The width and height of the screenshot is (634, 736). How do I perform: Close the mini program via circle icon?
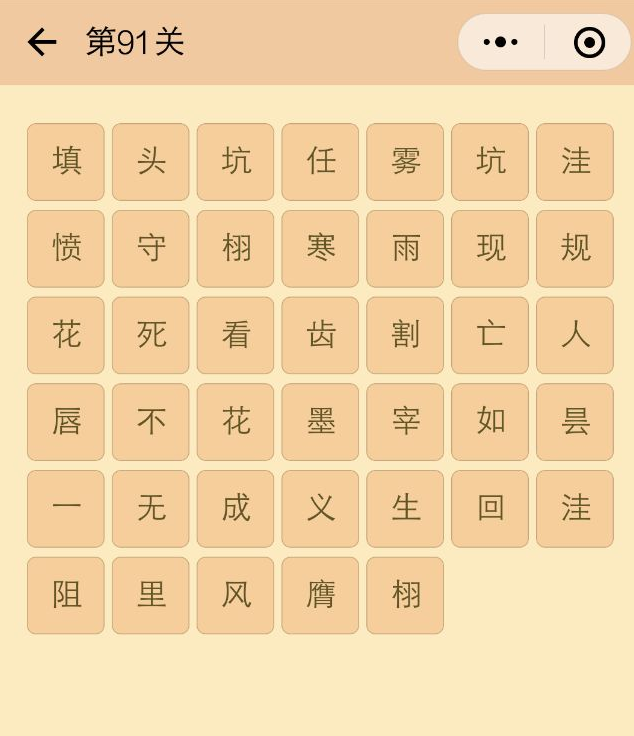click(589, 42)
